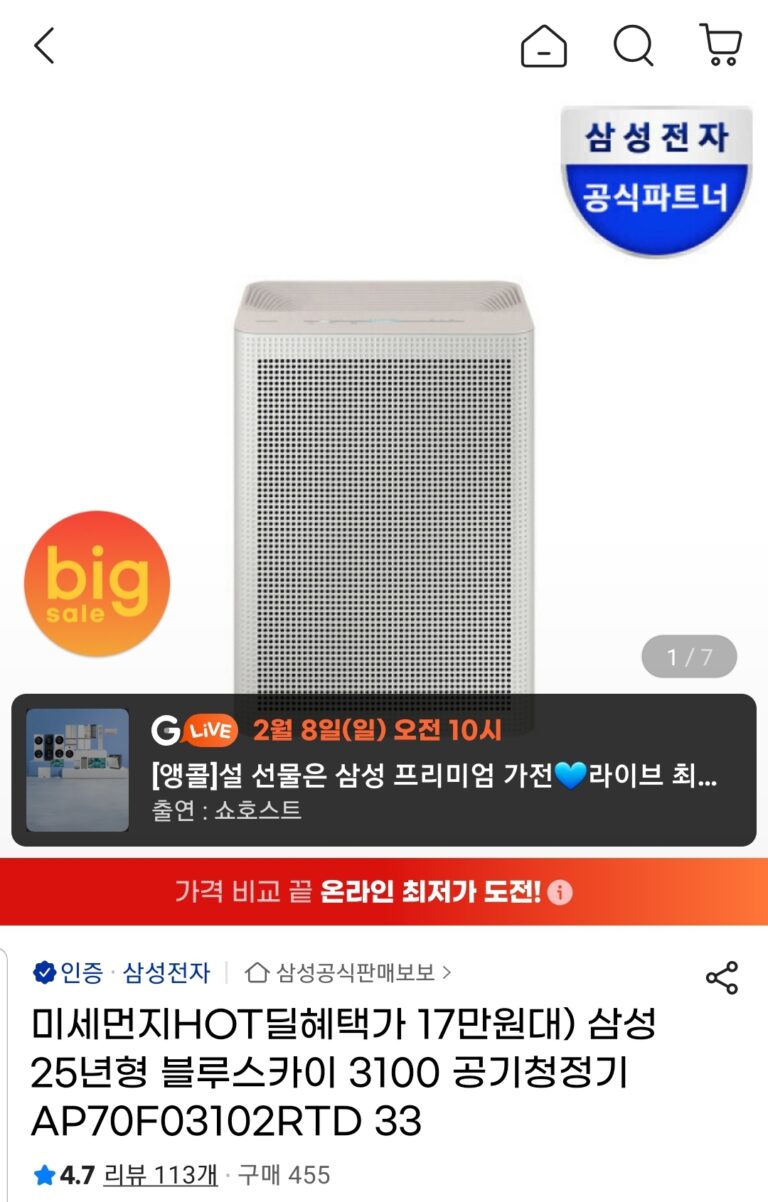Open the 삼성전자 brand link
768x1202 pixels.
click(166, 972)
